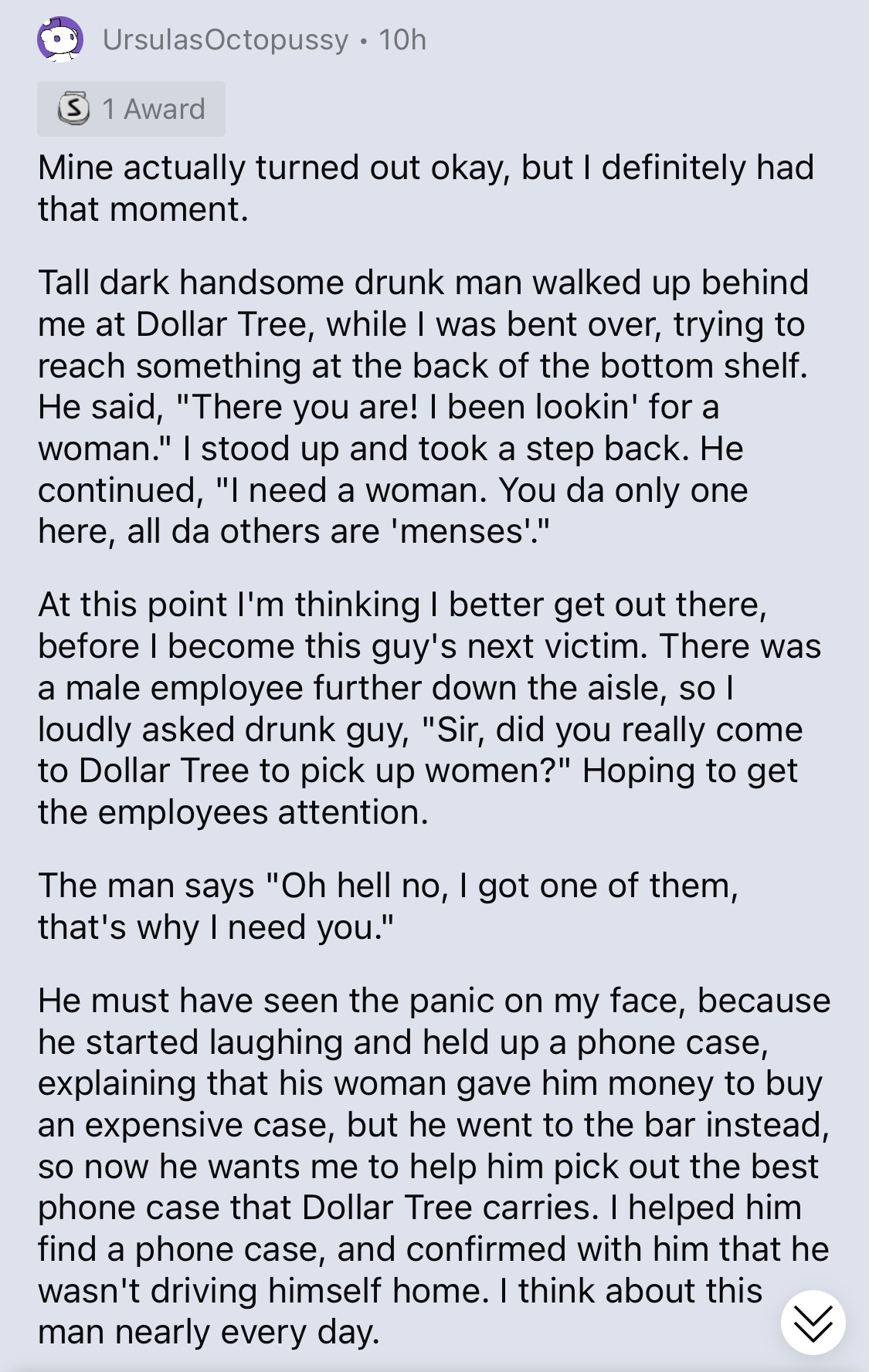
Task: Open the UrsulasOctopussy username link
Action: coord(225,39)
